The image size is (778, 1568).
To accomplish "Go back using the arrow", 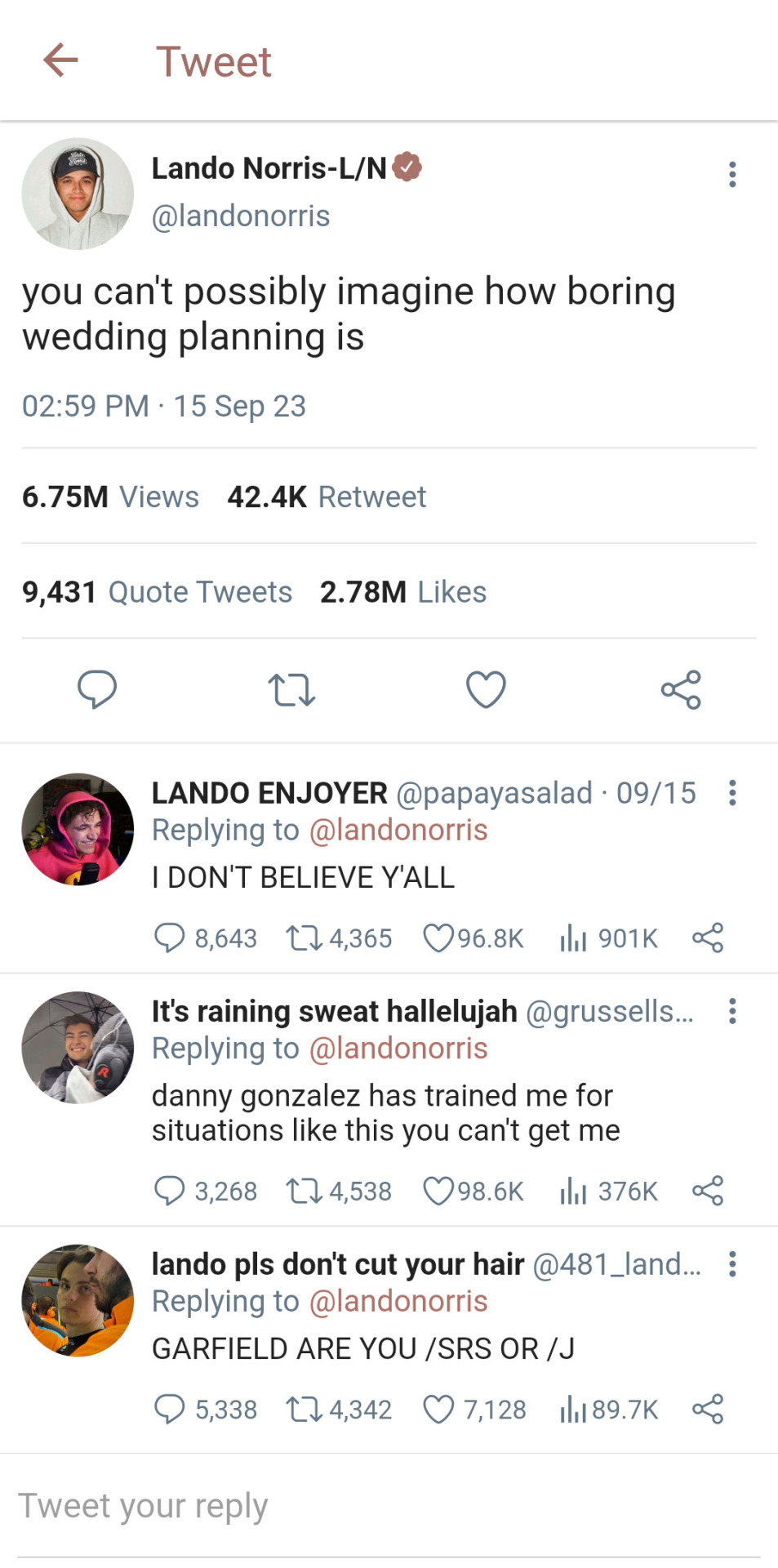I will (60, 60).
